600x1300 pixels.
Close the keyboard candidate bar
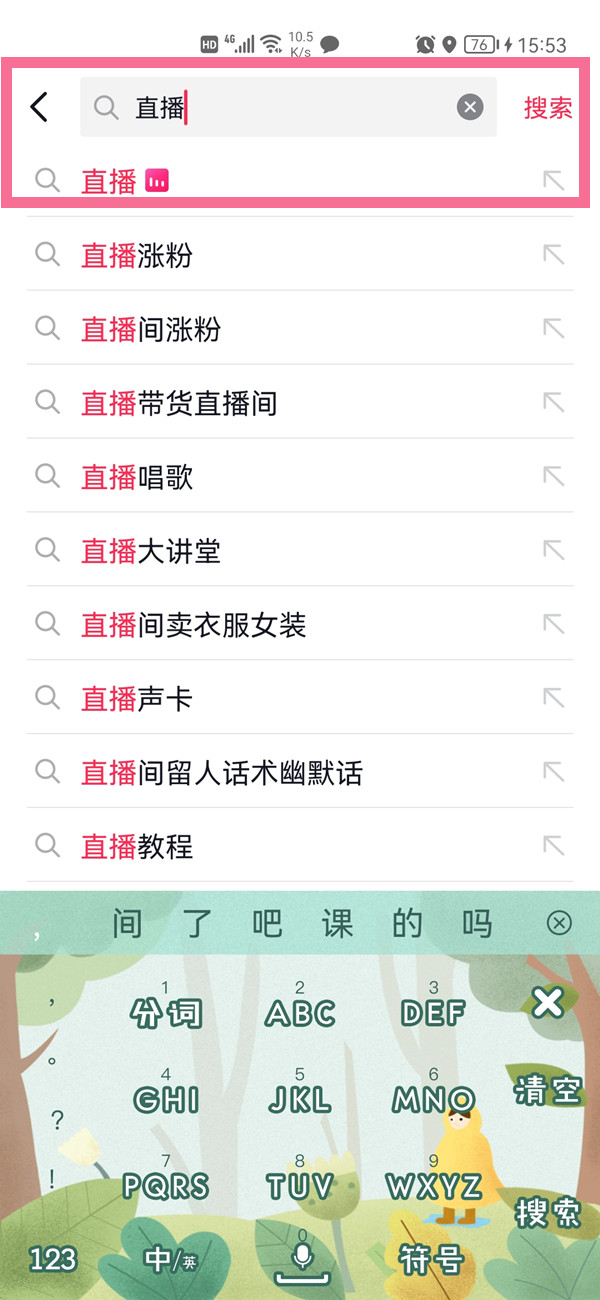(560, 923)
